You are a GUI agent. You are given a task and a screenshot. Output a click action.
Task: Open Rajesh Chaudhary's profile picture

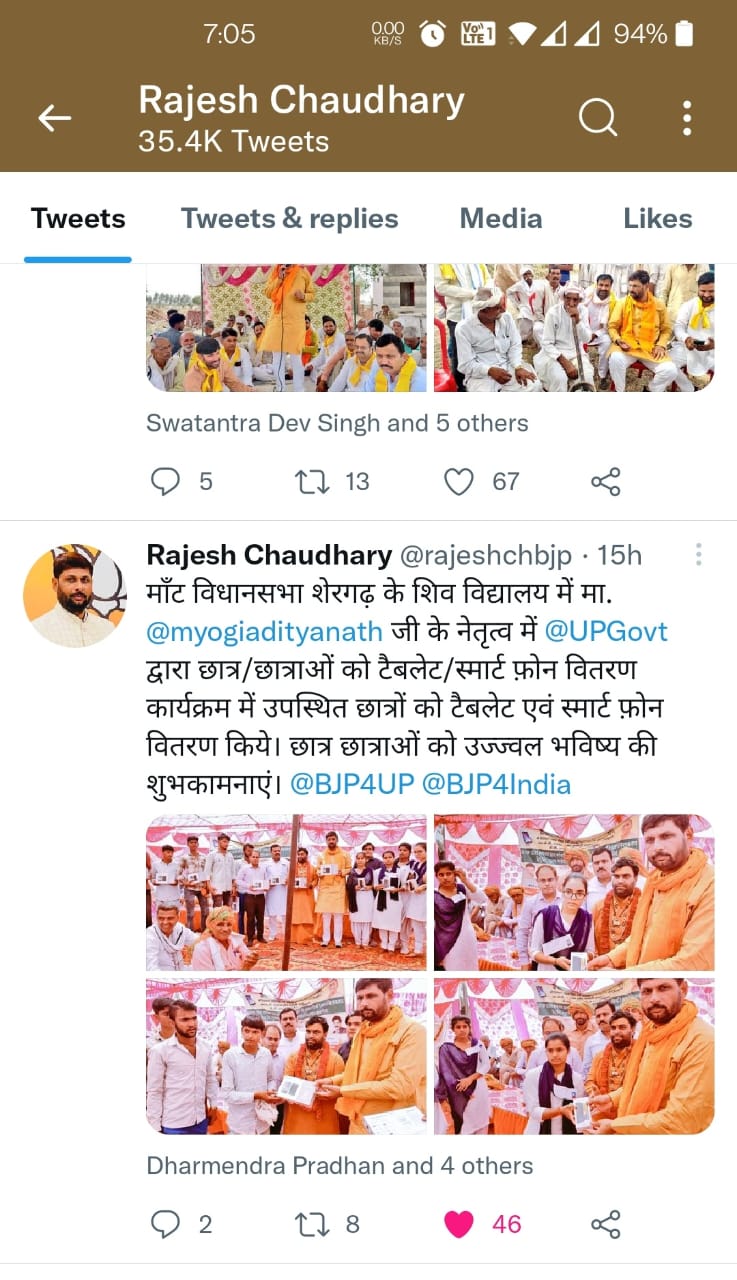[x=75, y=596]
